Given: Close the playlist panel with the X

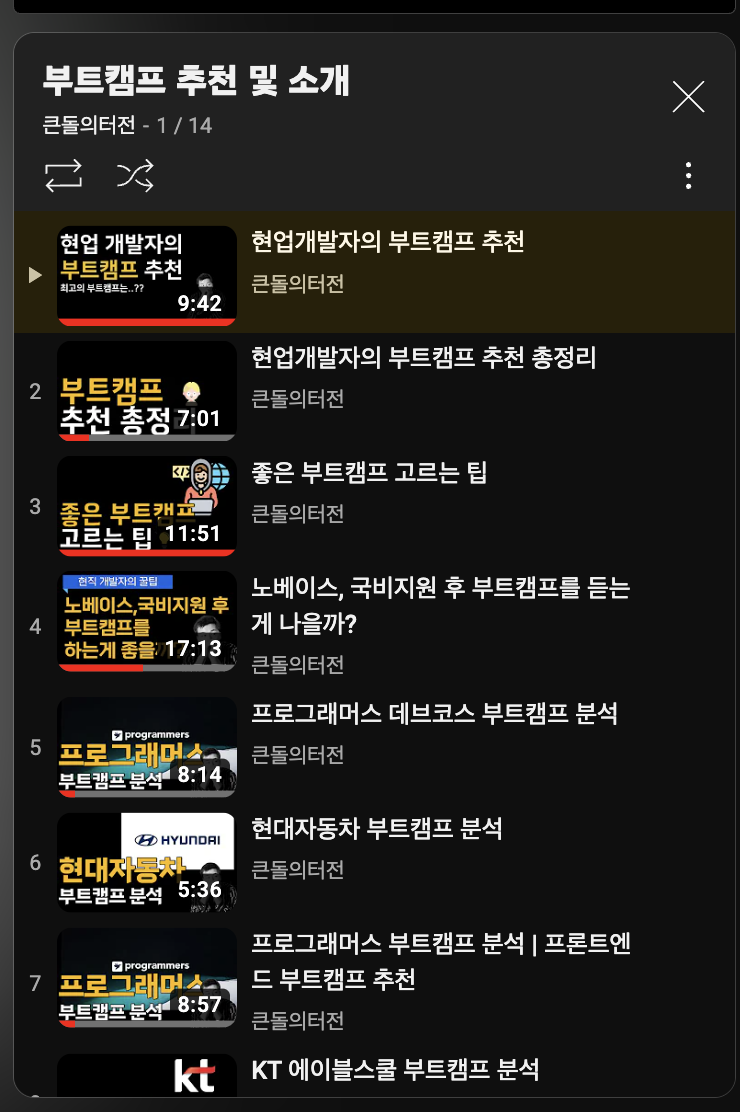Looking at the screenshot, I should tap(688, 97).
